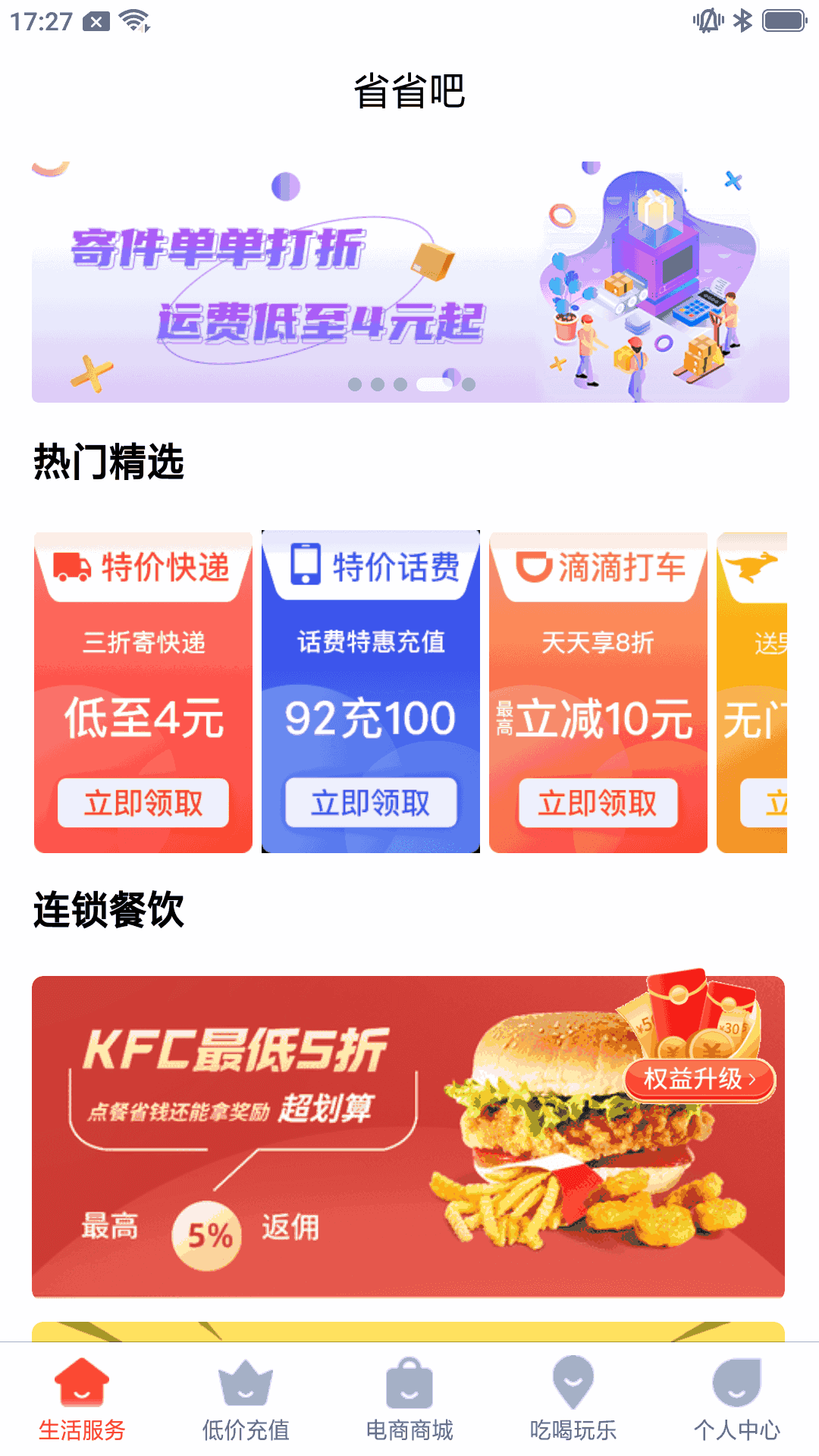The height and width of the screenshot is (1456, 819).
Task: Tap the active carousel indicator dot
Action: (433, 383)
